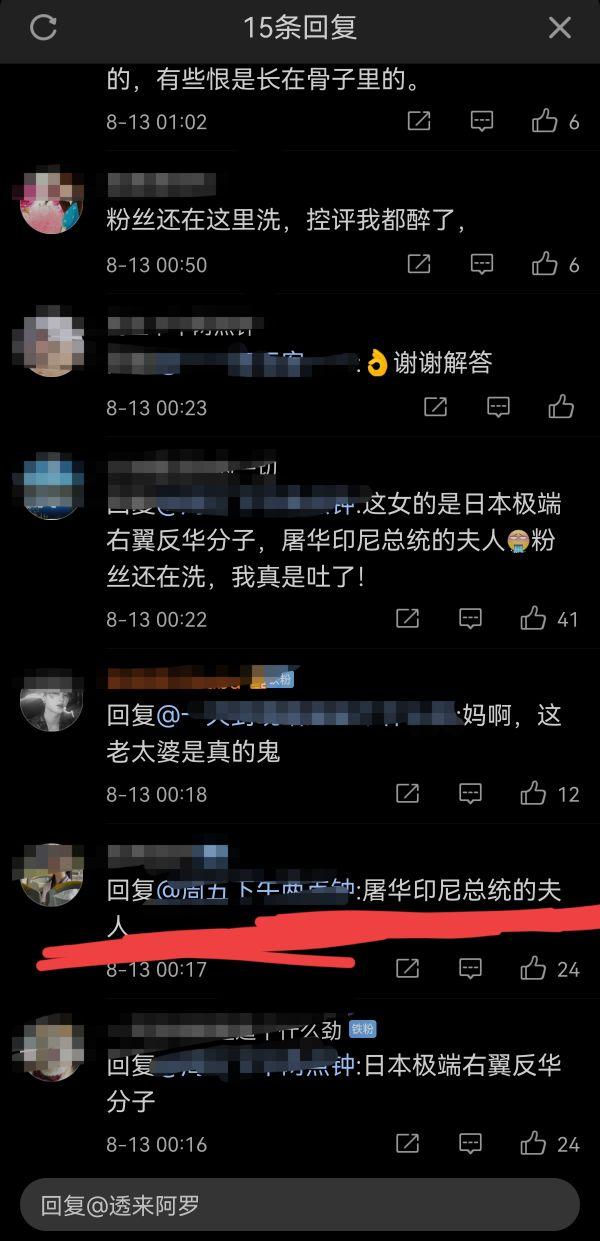Like the comment with 41 likes

pos(533,619)
